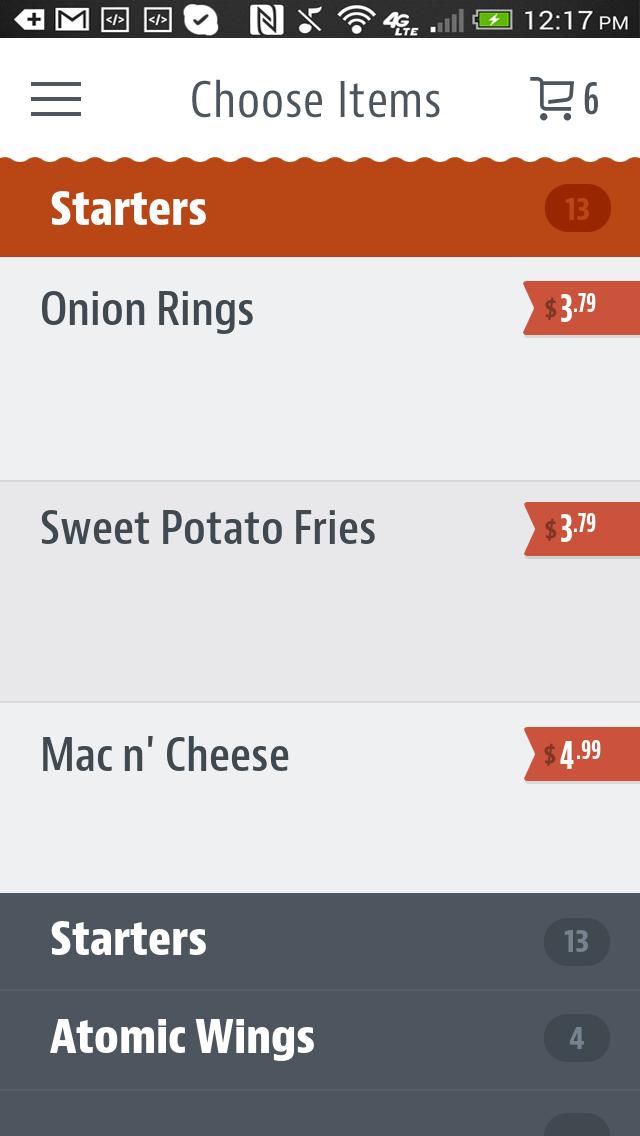Jump to Starters in the category list
640x1136 pixels.
[320, 941]
